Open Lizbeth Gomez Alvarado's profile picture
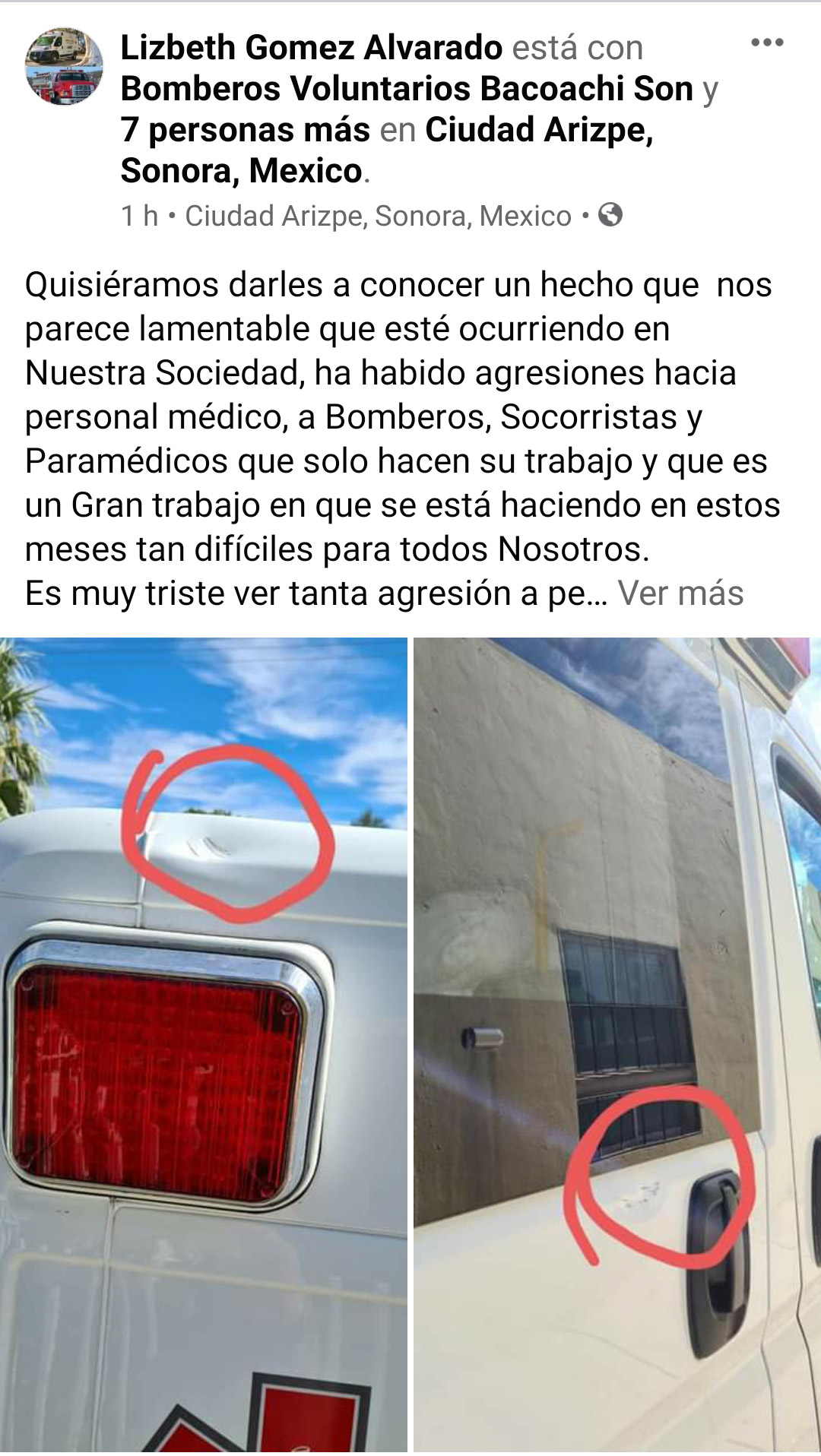Viewport: 821px width, 1456px height. coord(64,67)
